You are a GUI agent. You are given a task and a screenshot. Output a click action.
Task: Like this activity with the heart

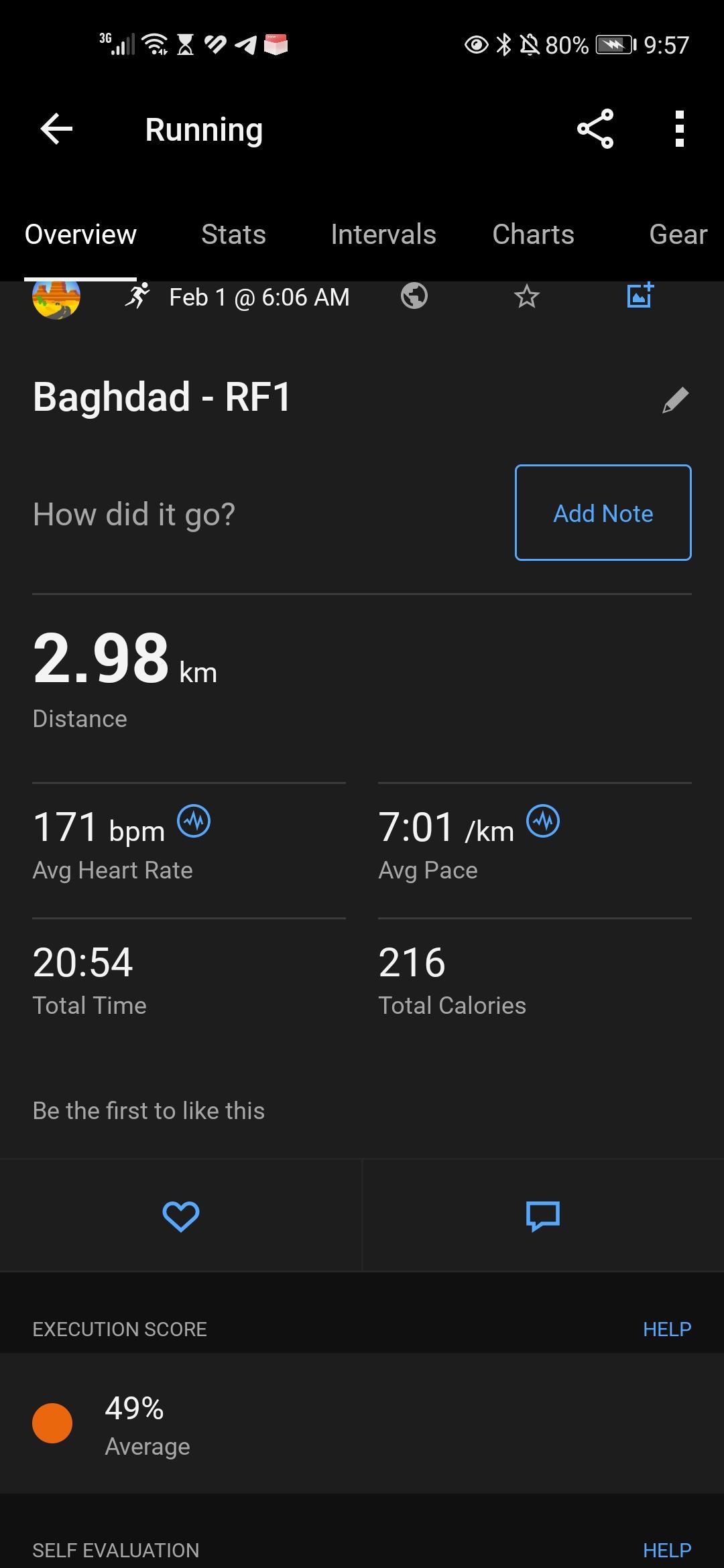coord(181,1216)
